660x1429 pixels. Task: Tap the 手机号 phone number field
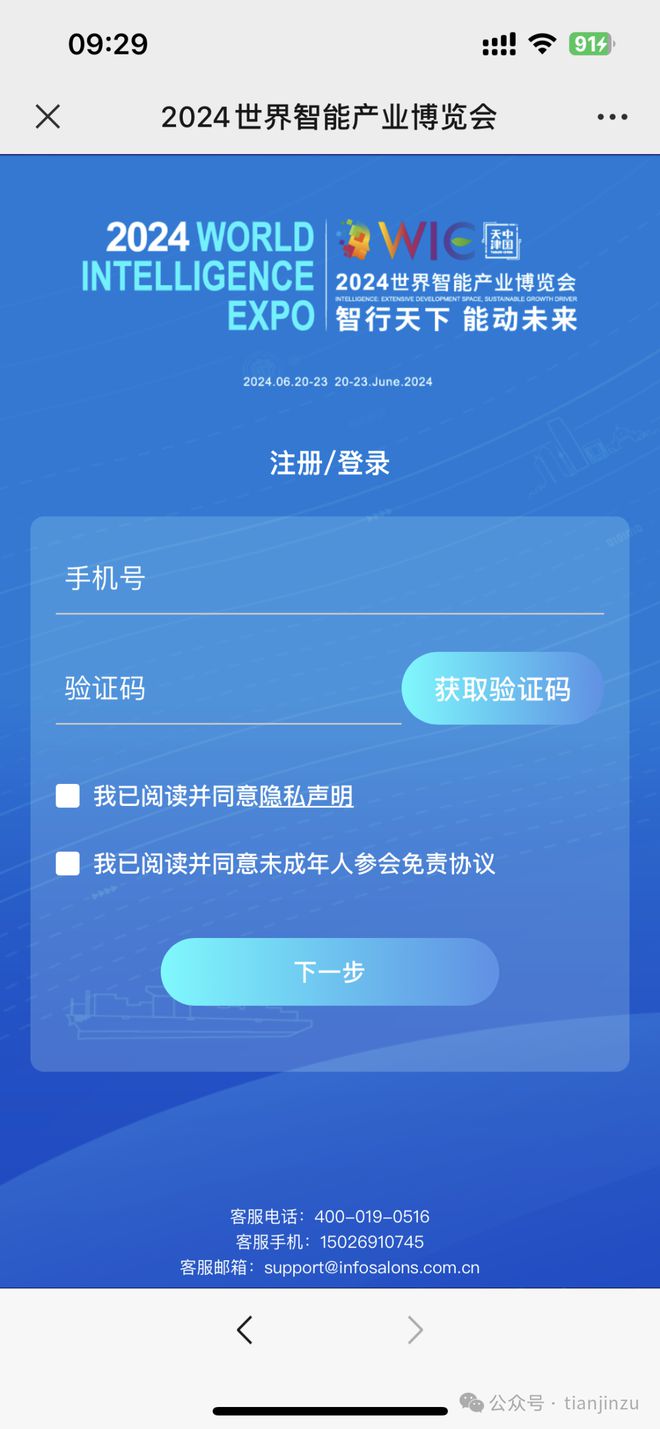pos(330,578)
